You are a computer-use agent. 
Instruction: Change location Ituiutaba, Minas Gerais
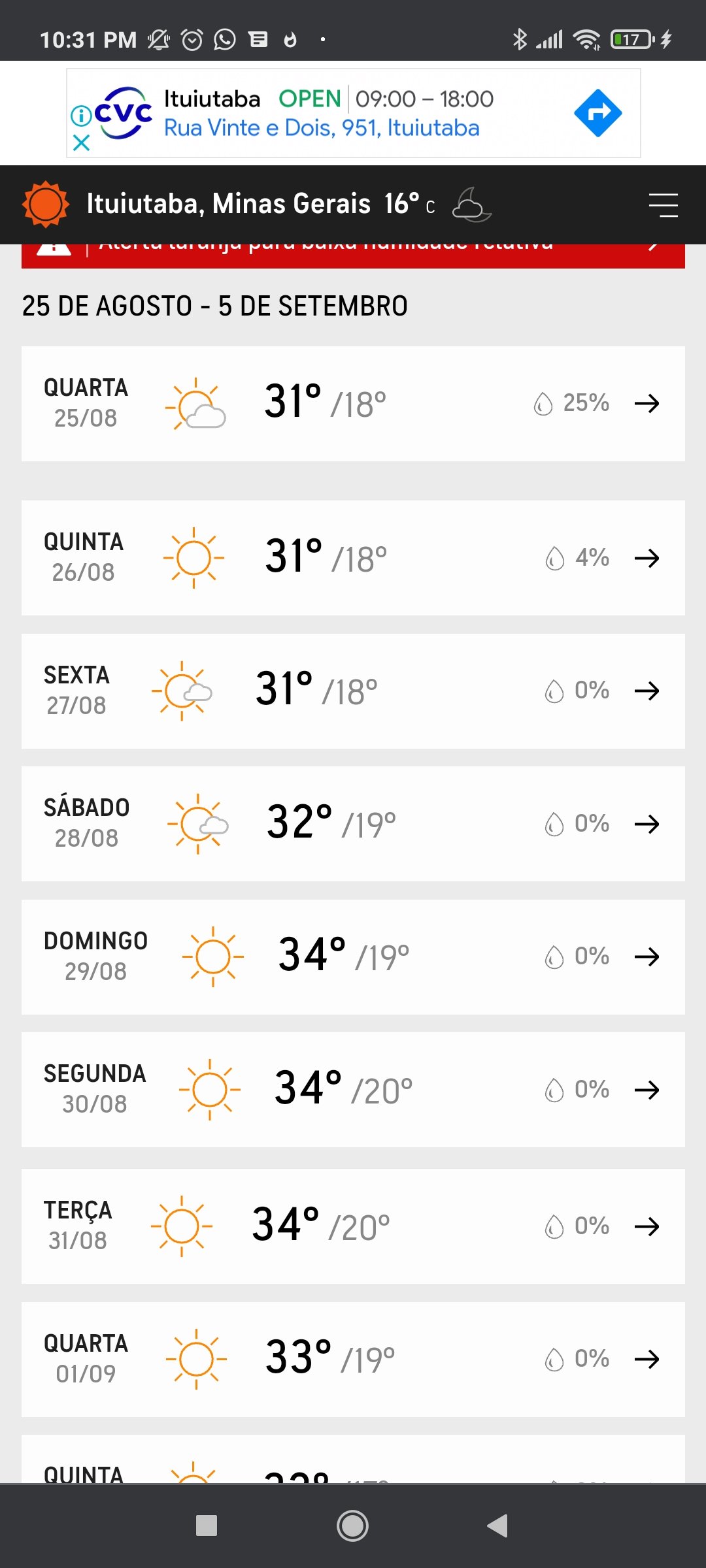pos(228,204)
